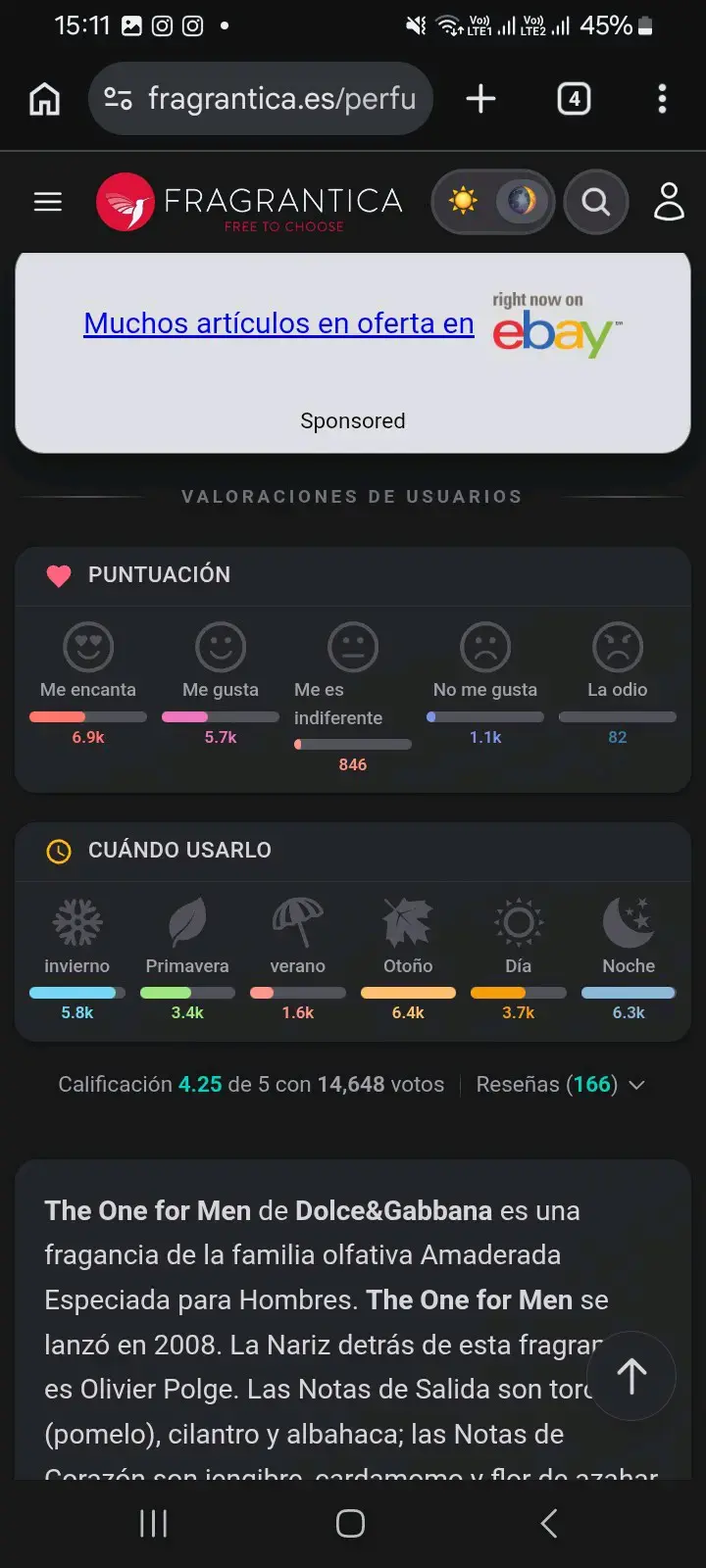This screenshot has width=706, height=1568.
Task: Open the eBay sponsored offers link
Action: [278, 323]
